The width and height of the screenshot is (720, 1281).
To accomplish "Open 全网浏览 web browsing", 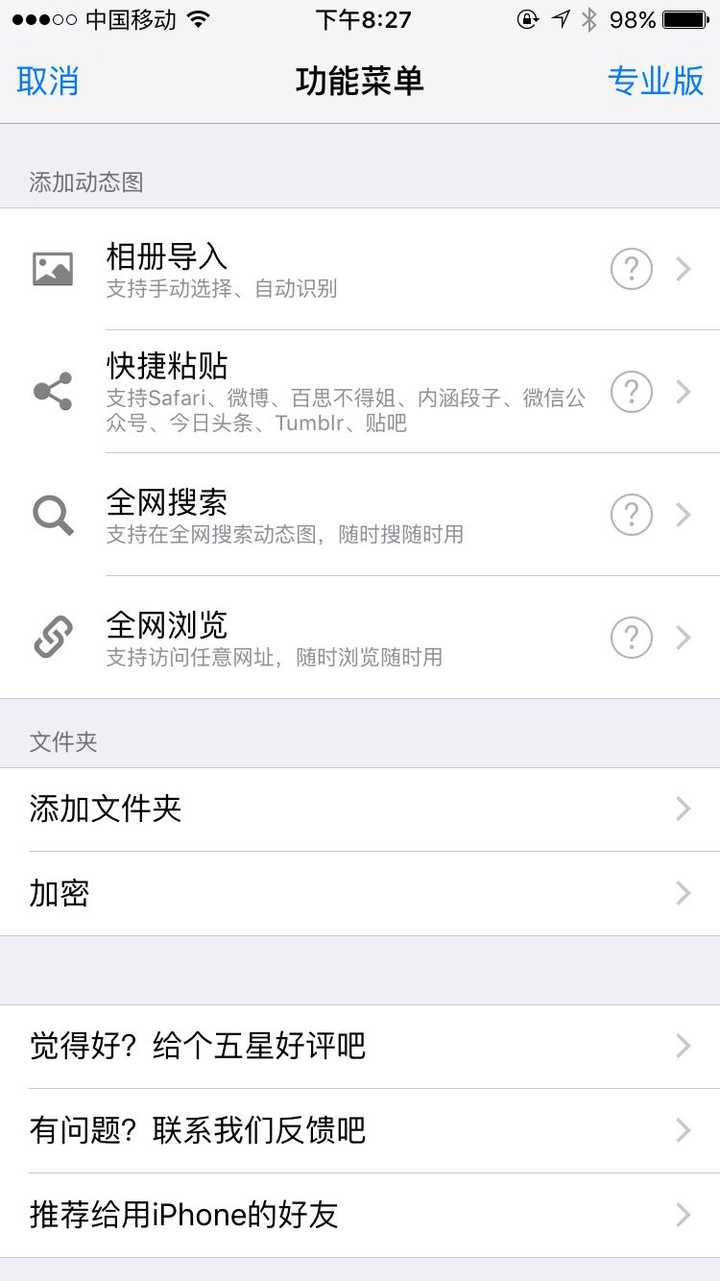I will [300, 637].
